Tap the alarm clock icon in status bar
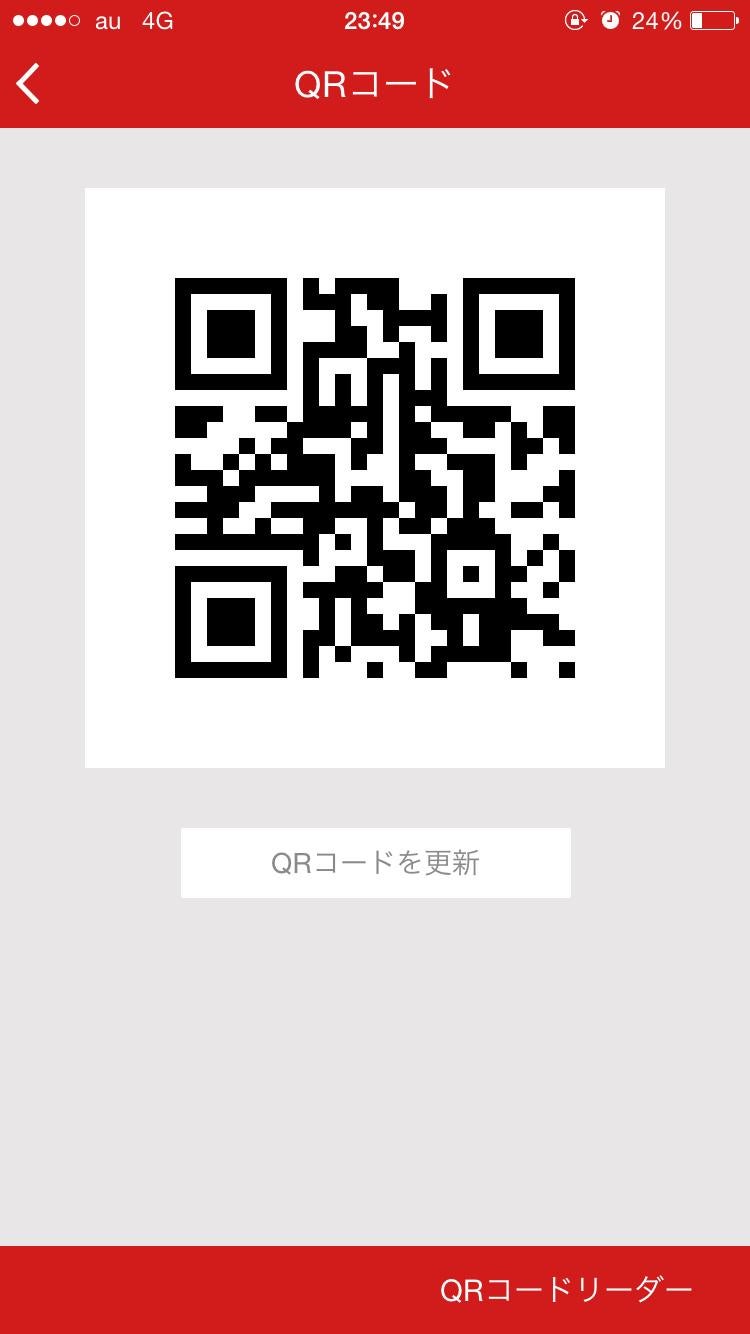This screenshot has height=1334, width=750. [614, 20]
